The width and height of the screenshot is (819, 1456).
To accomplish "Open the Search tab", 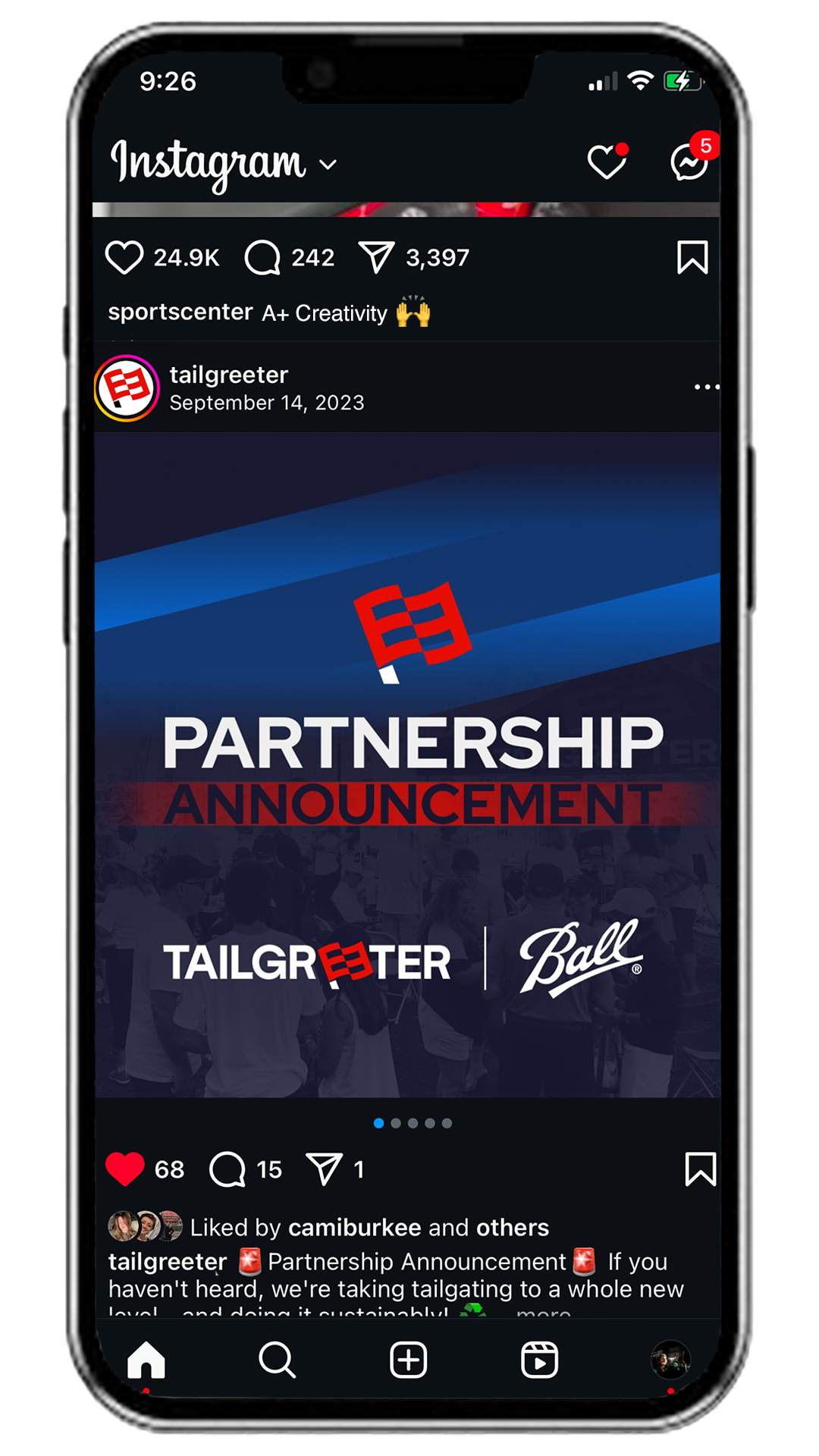I will coord(277,1360).
